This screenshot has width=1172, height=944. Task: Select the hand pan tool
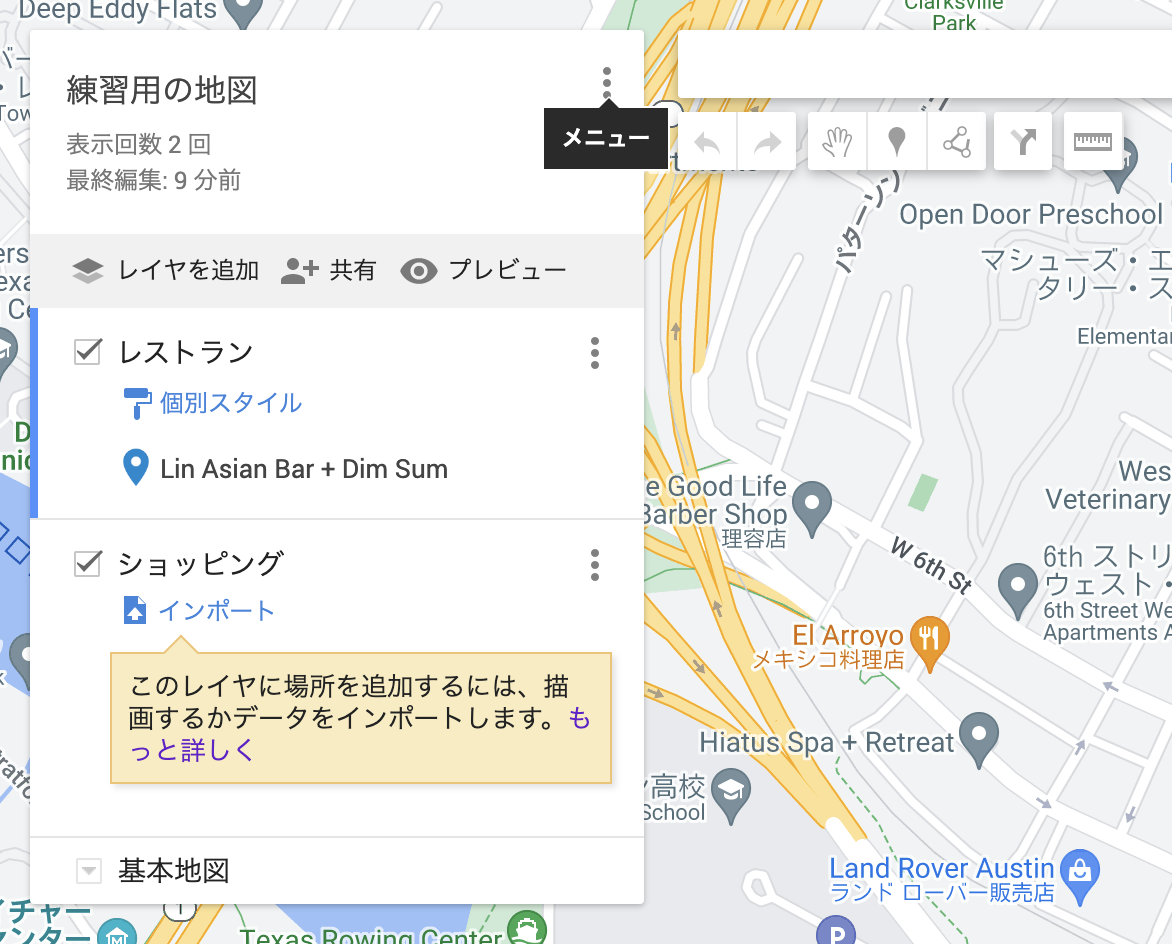pos(837,142)
